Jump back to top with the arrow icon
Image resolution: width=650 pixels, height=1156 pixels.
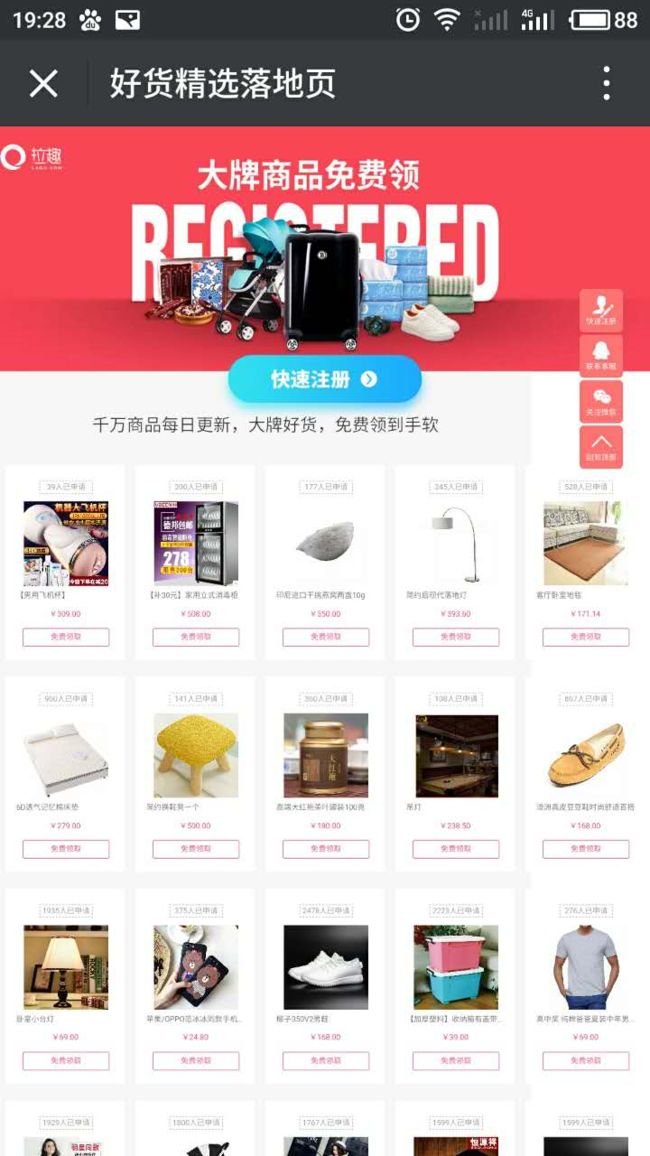(x=601, y=446)
